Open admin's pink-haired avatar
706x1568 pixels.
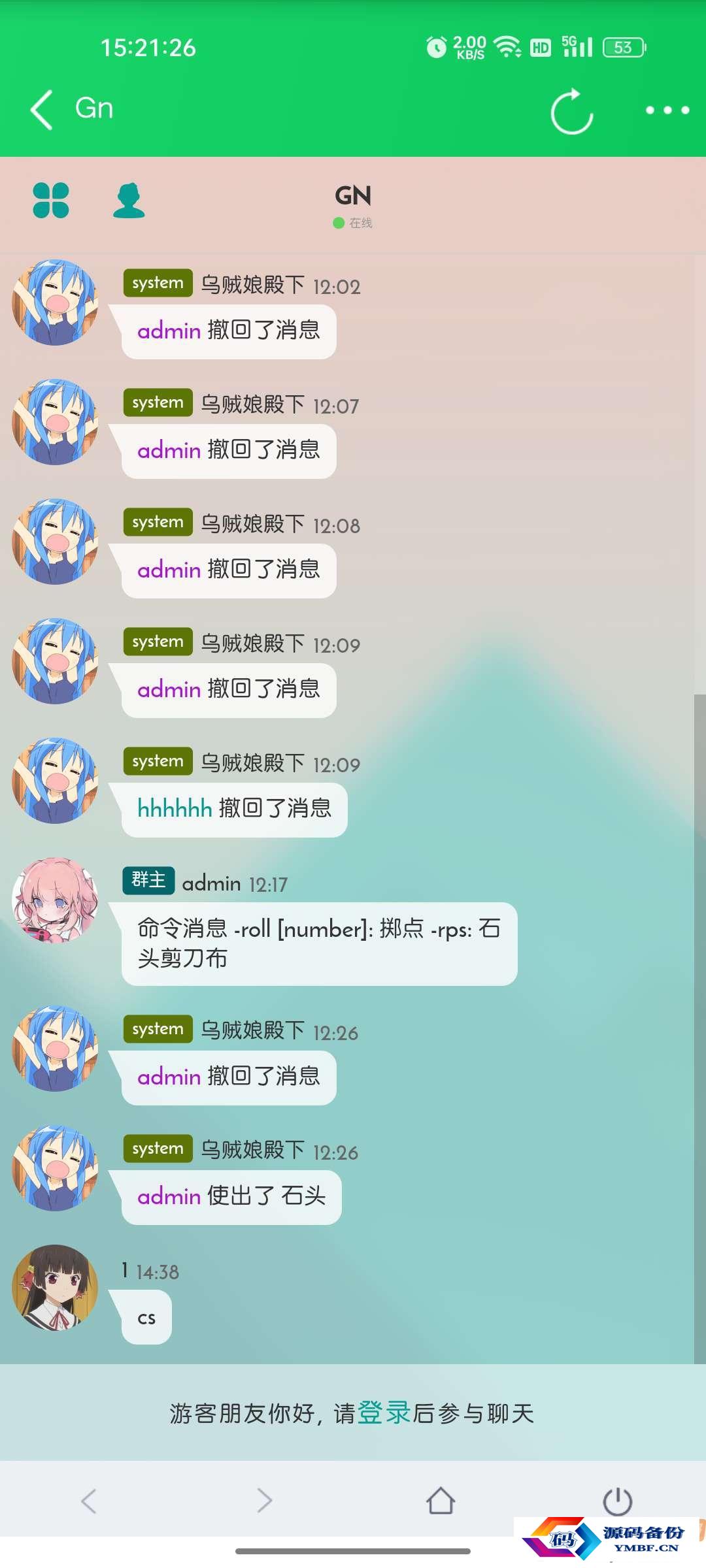(56, 900)
